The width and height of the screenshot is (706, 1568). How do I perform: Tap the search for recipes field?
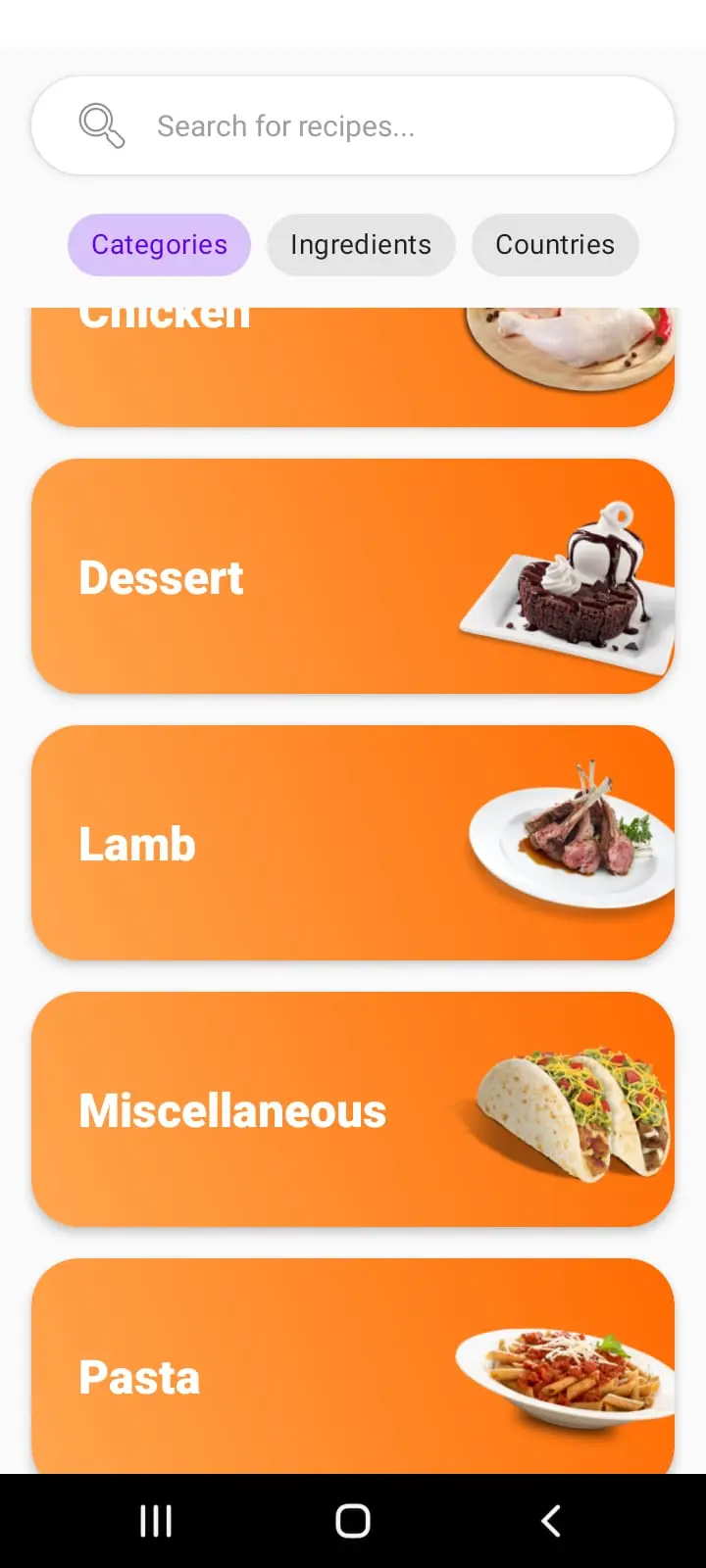point(353,126)
